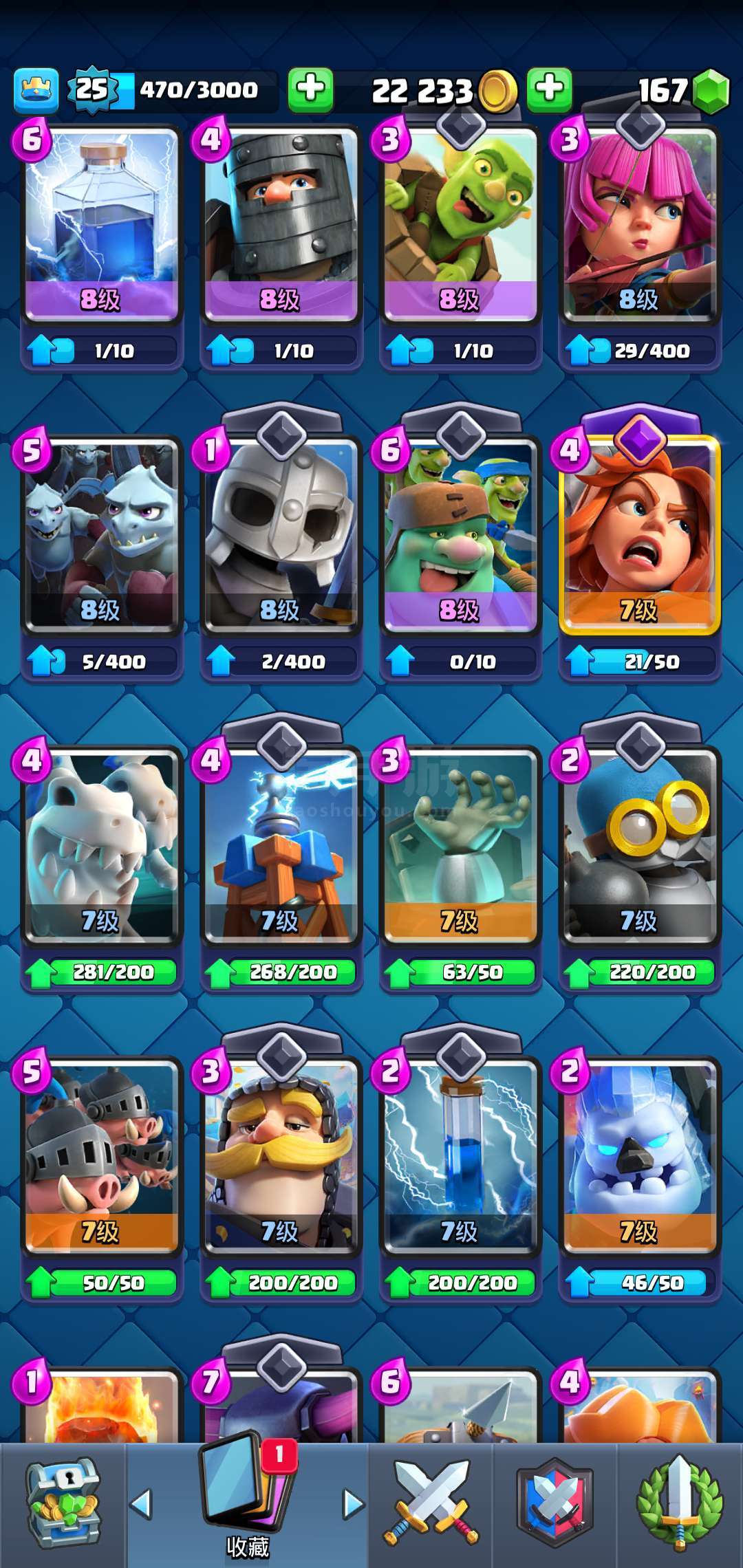Open the Tesla card with 268/200
Image resolution: width=743 pixels, height=1568 pixels.
coord(281,847)
